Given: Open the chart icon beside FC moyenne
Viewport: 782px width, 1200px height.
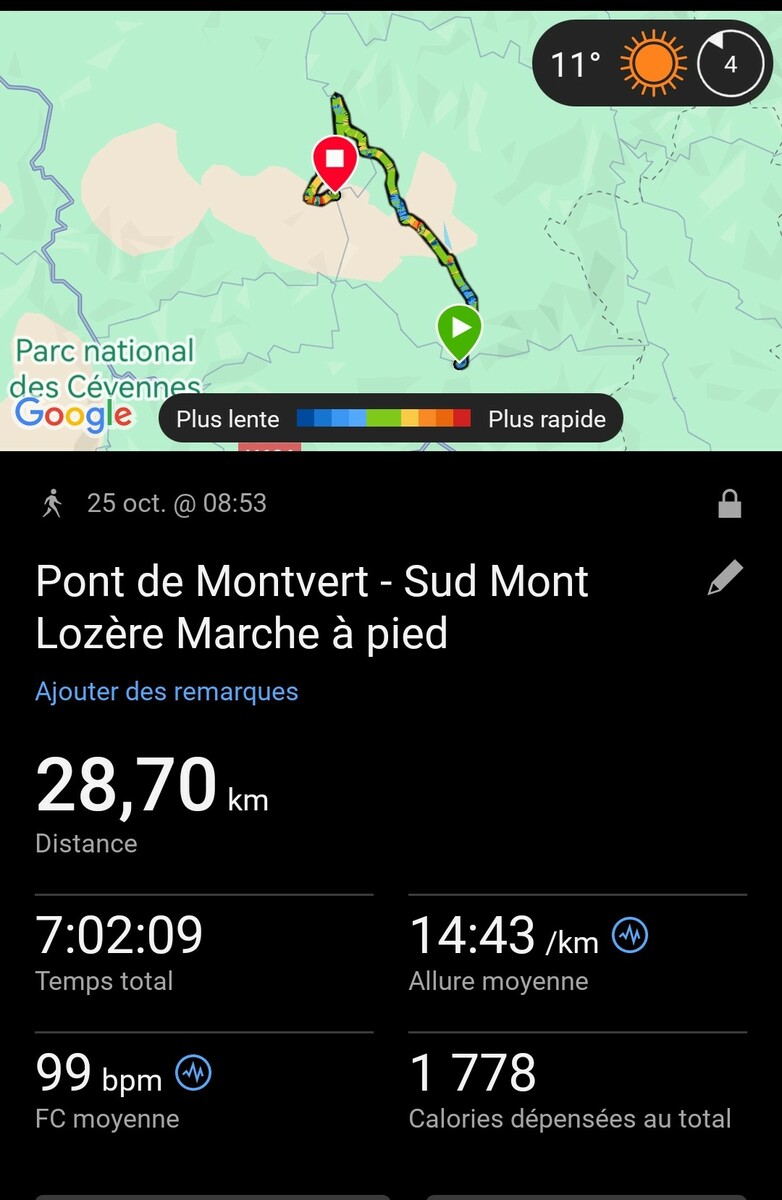Looking at the screenshot, I should pos(194,1074).
